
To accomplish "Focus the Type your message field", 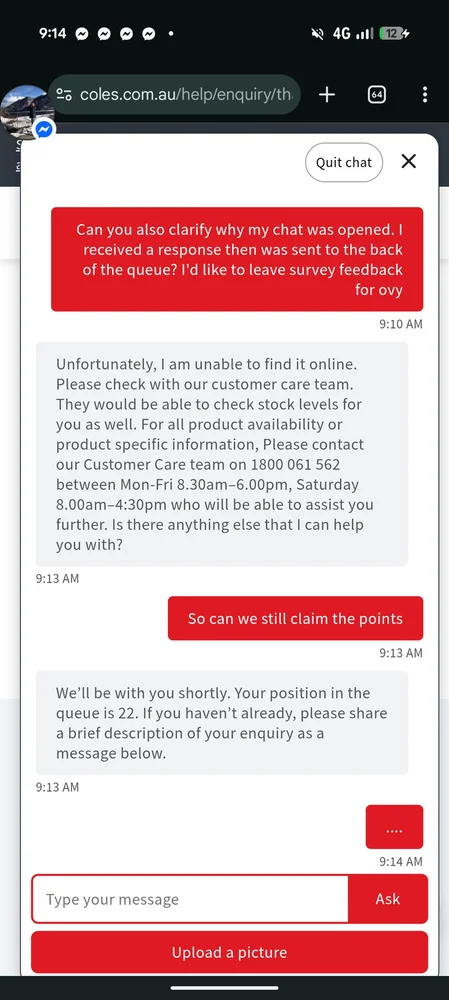I will point(190,899).
